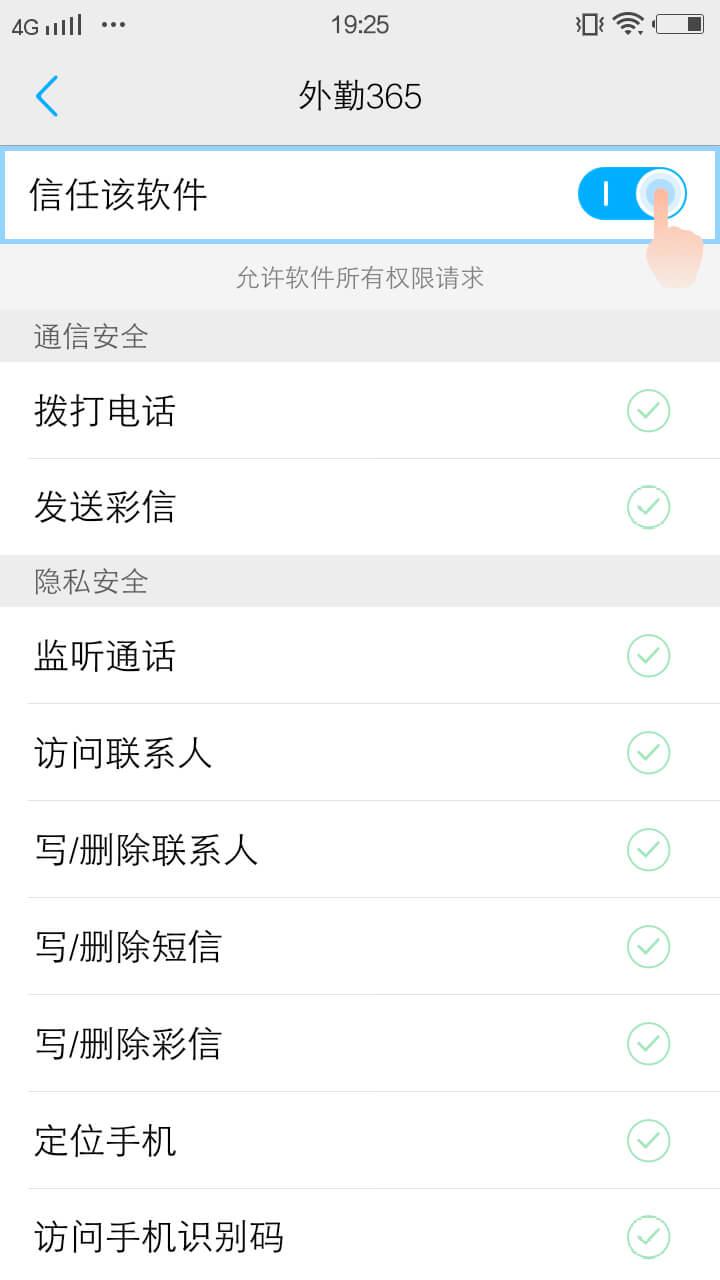Image resolution: width=720 pixels, height=1280 pixels.
Task: Open the 定位手机 permission setting
Action: tap(360, 1140)
